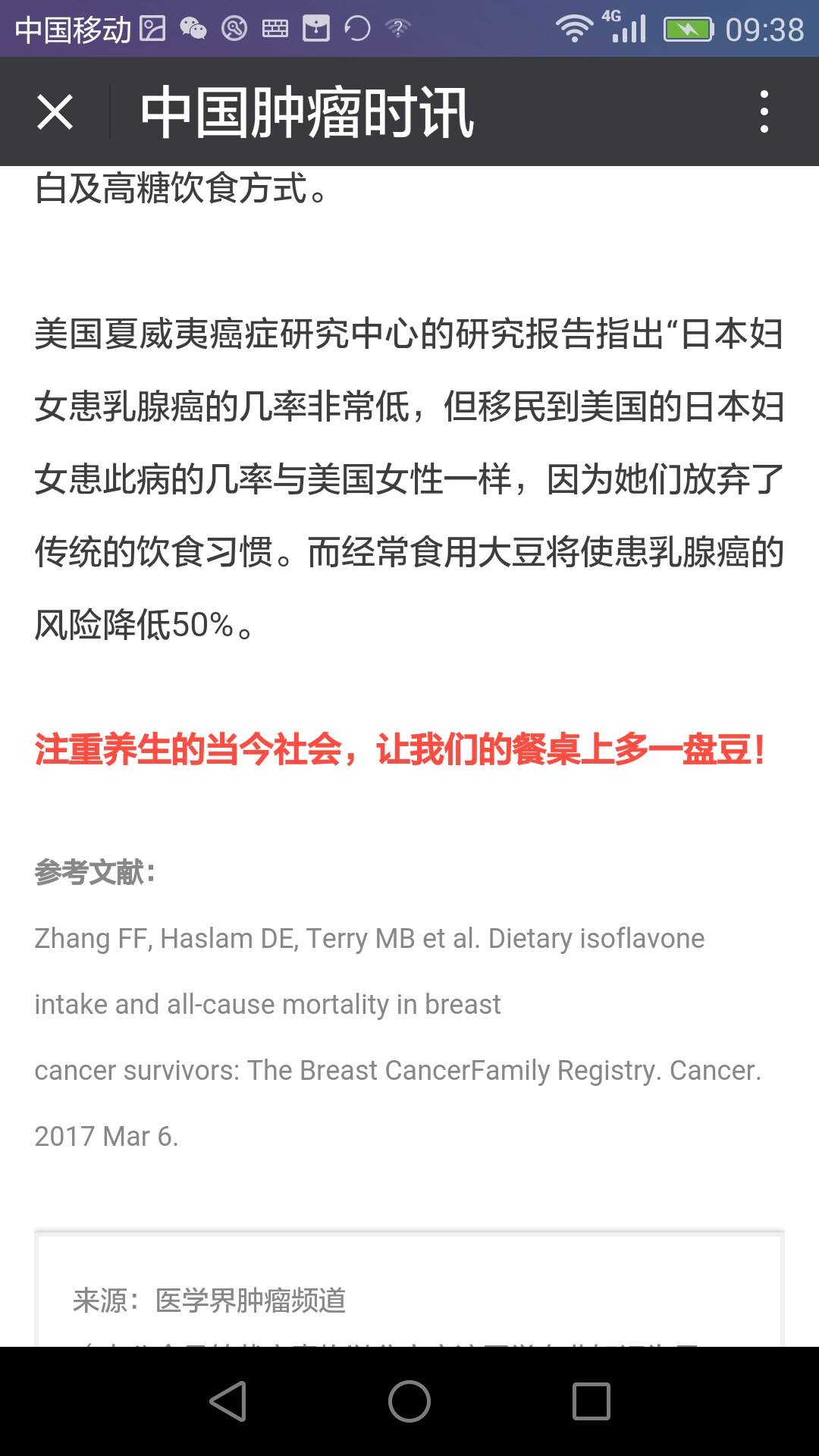Open the recent apps view

tap(591, 1401)
